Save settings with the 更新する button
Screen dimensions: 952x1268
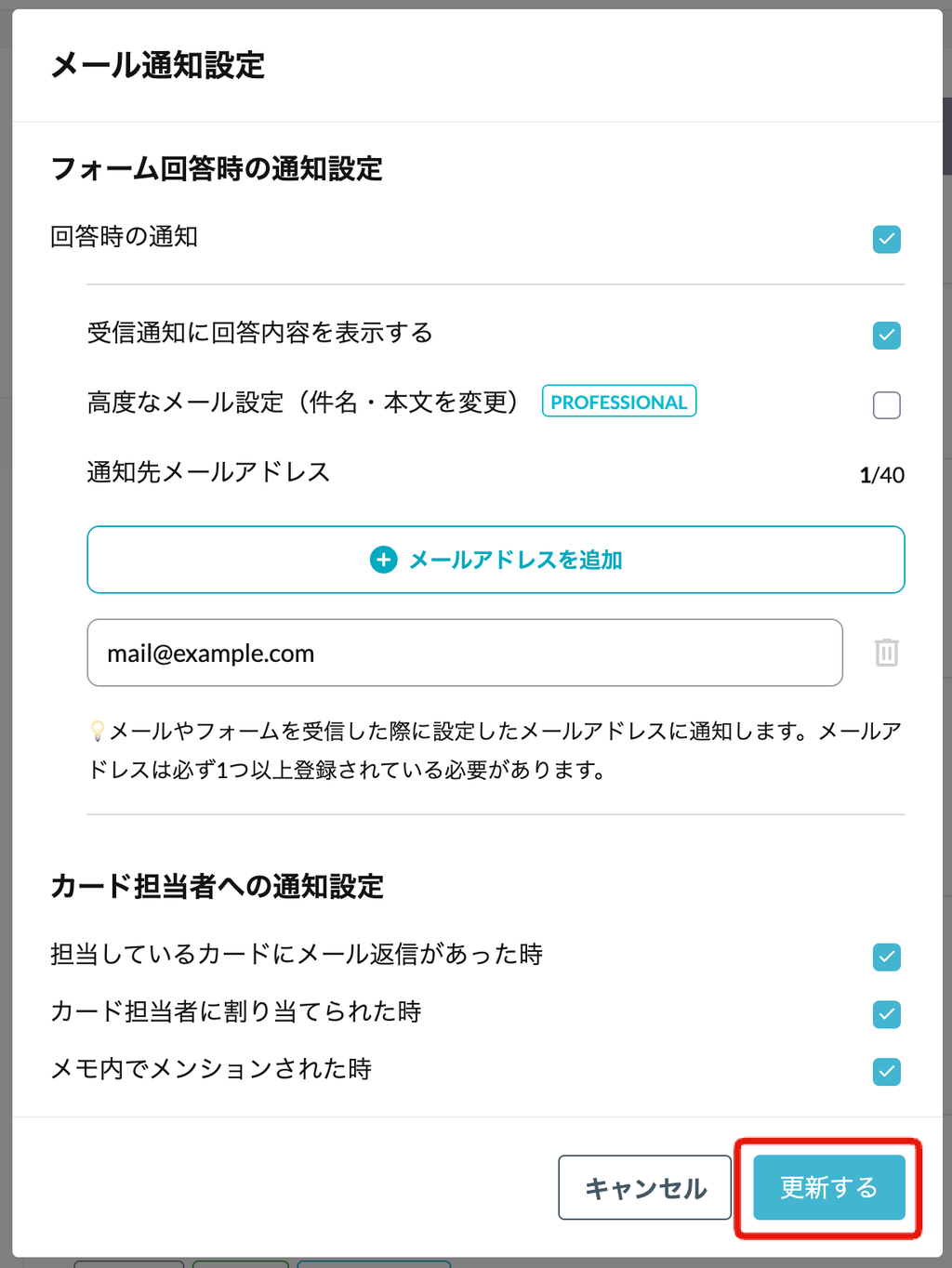click(x=828, y=1187)
